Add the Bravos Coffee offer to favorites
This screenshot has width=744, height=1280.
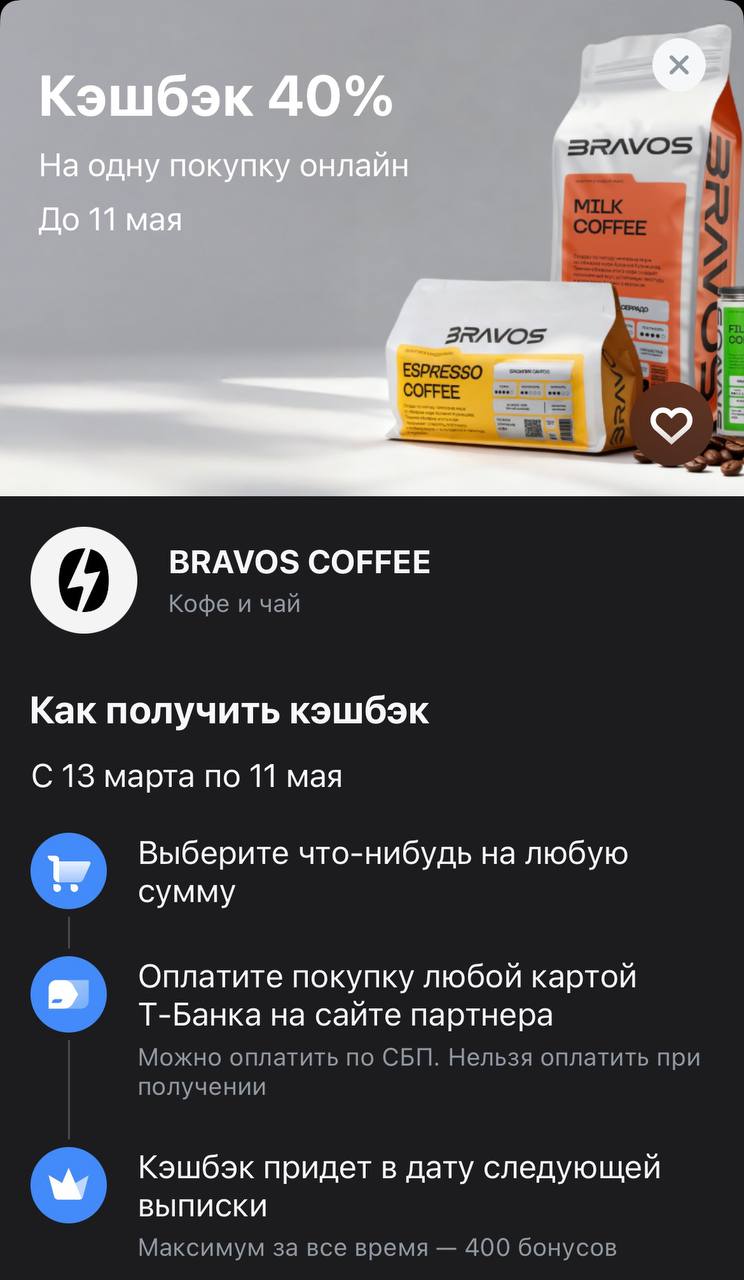point(671,426)
